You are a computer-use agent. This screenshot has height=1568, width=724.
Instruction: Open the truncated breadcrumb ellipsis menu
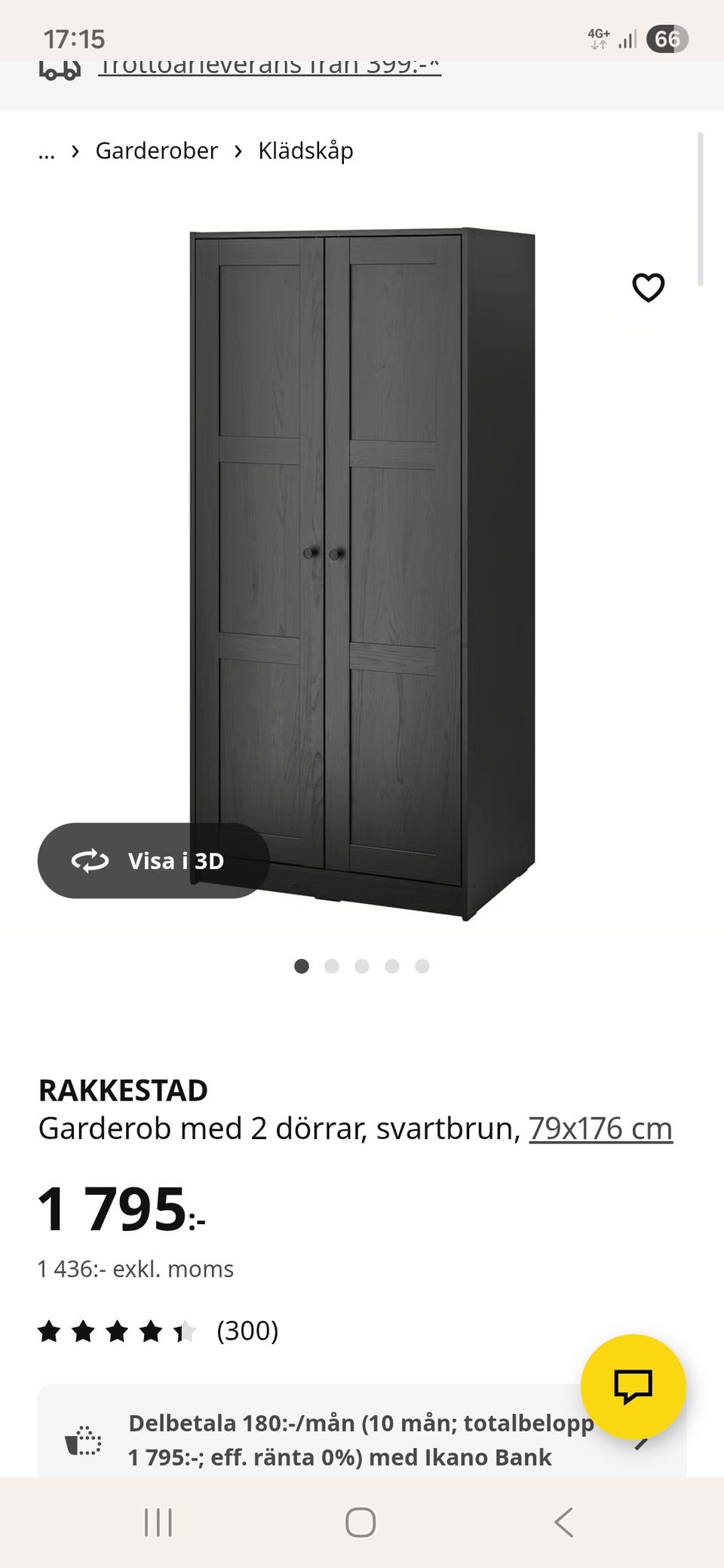(x=47, y=151)
